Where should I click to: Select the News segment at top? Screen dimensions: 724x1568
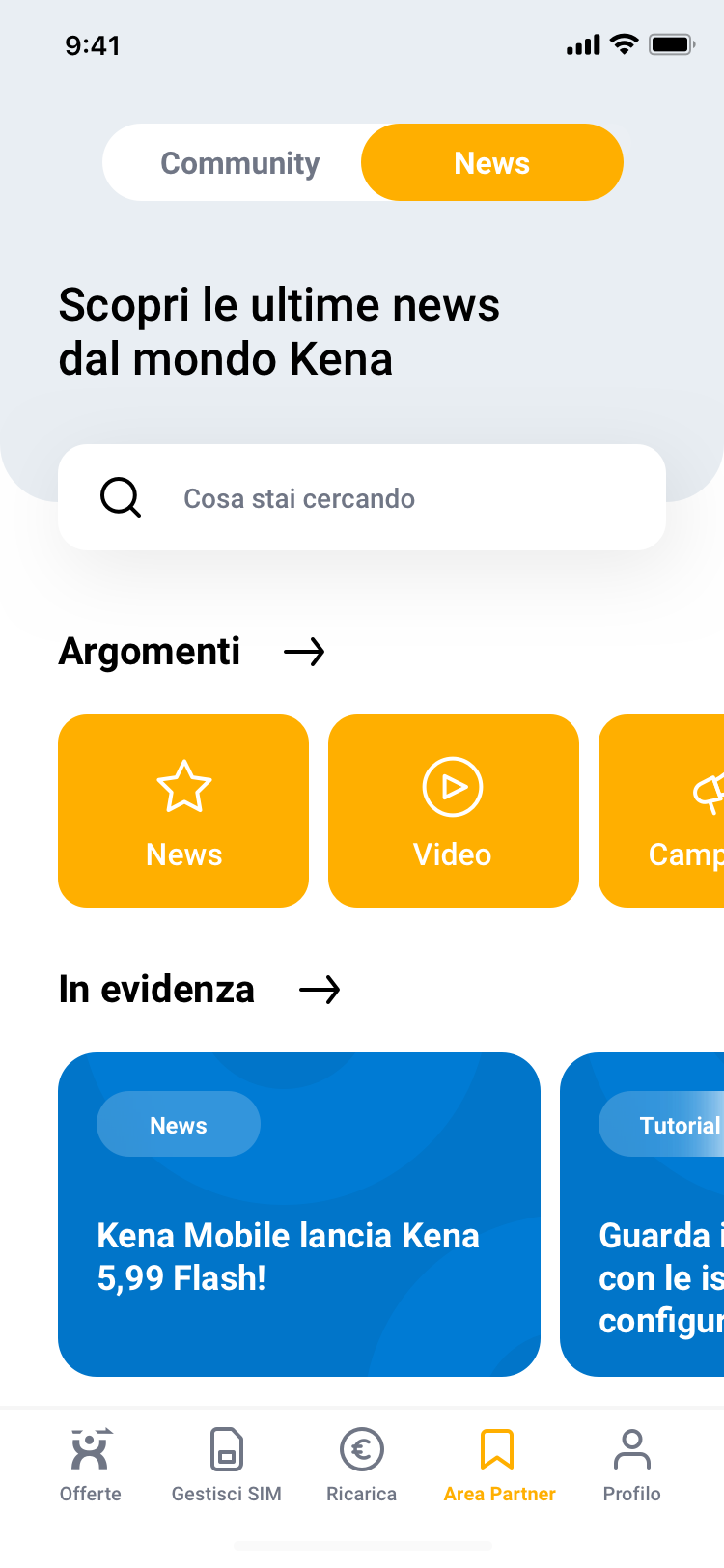pos(491,163)
